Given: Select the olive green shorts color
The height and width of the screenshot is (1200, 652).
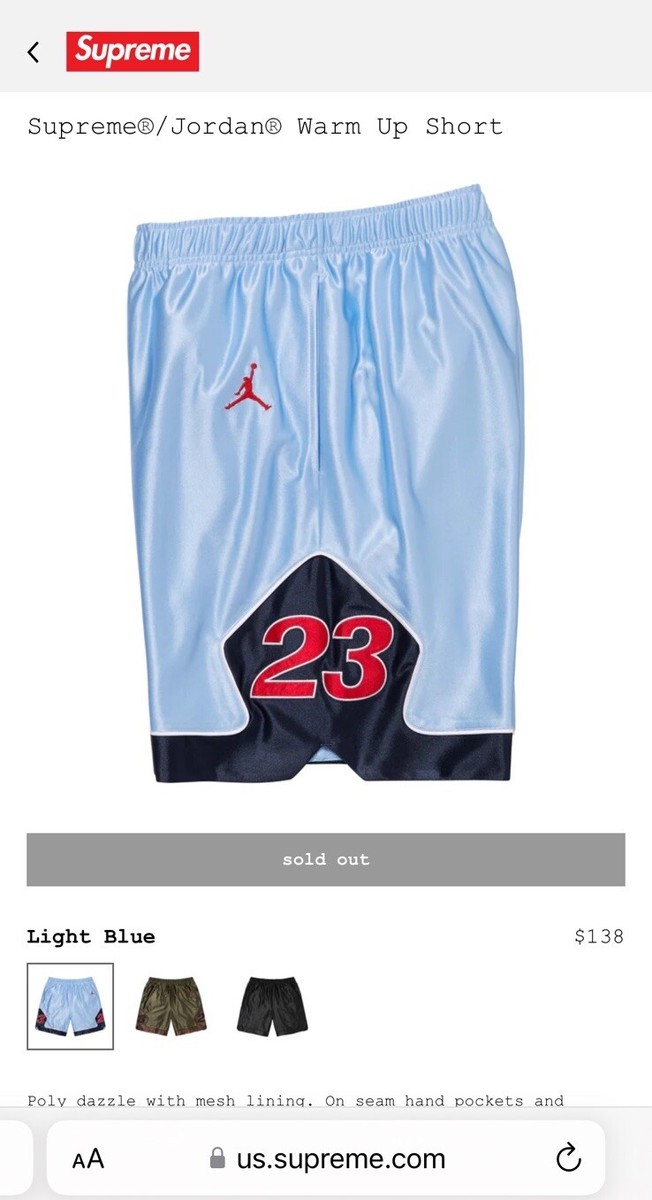Looking at the screenshot, I should pyautogui.click(x=171, y=1006).
